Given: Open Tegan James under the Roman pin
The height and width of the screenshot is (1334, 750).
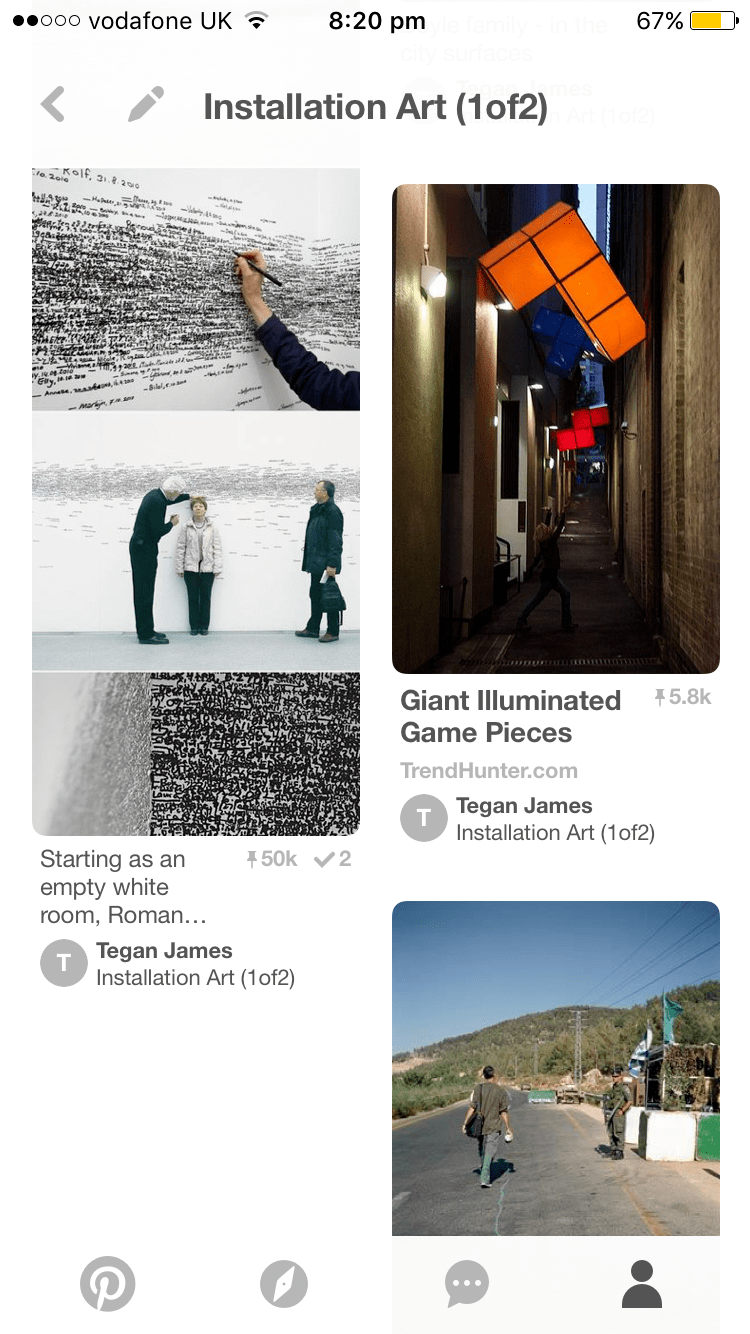Looking at the screenshot, I should 164,951.
